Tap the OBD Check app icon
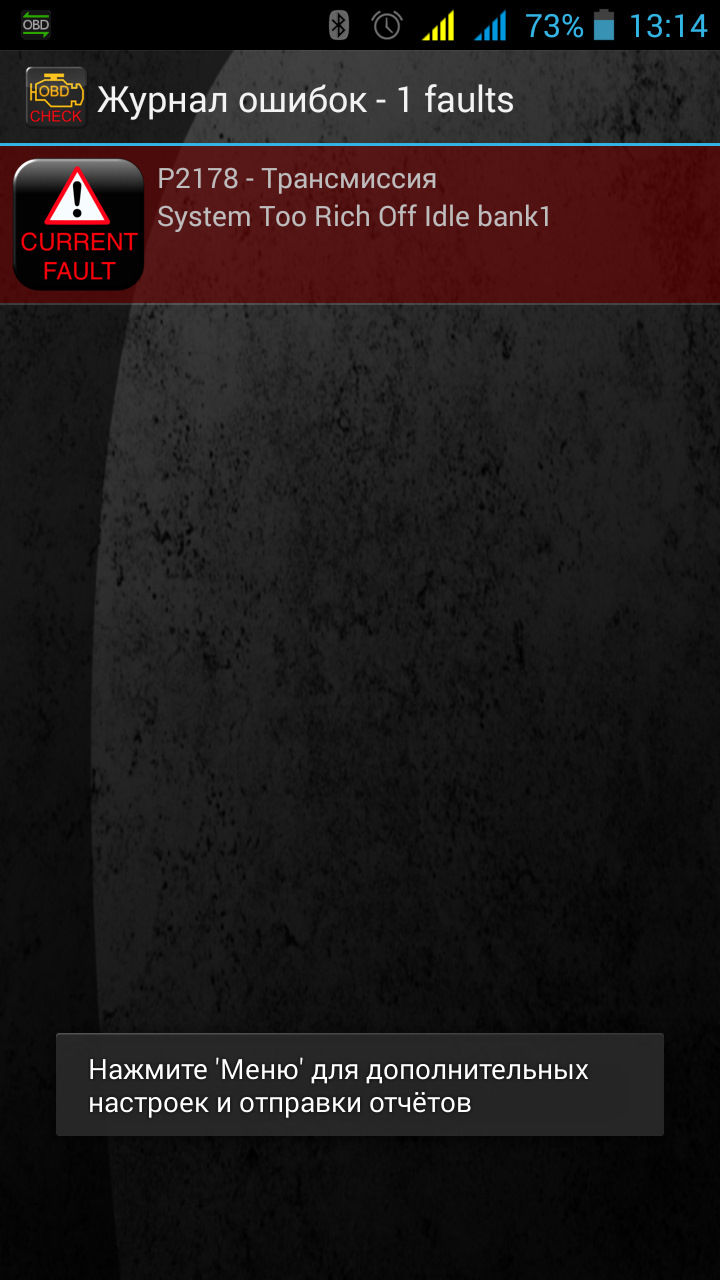720x1280 pixels. (x=55, y=99)
